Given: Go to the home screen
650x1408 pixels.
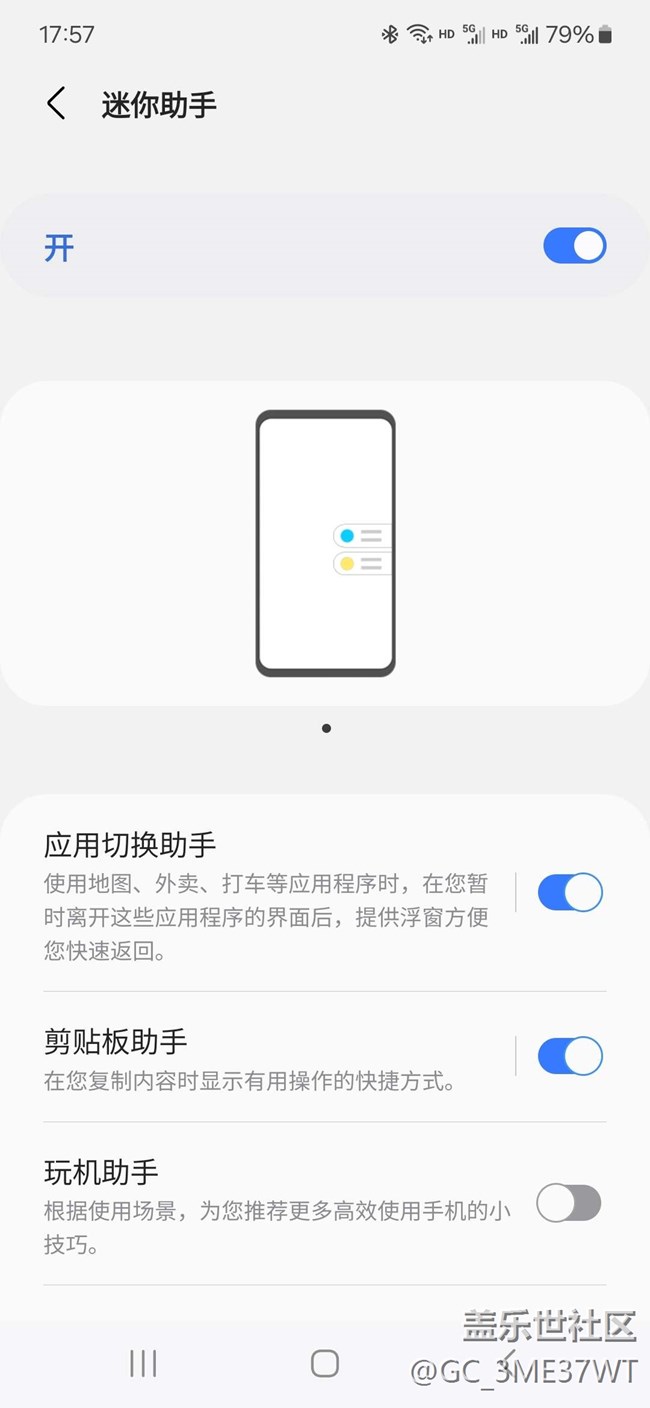Looking at the screenshot, I should [325, 1362].
